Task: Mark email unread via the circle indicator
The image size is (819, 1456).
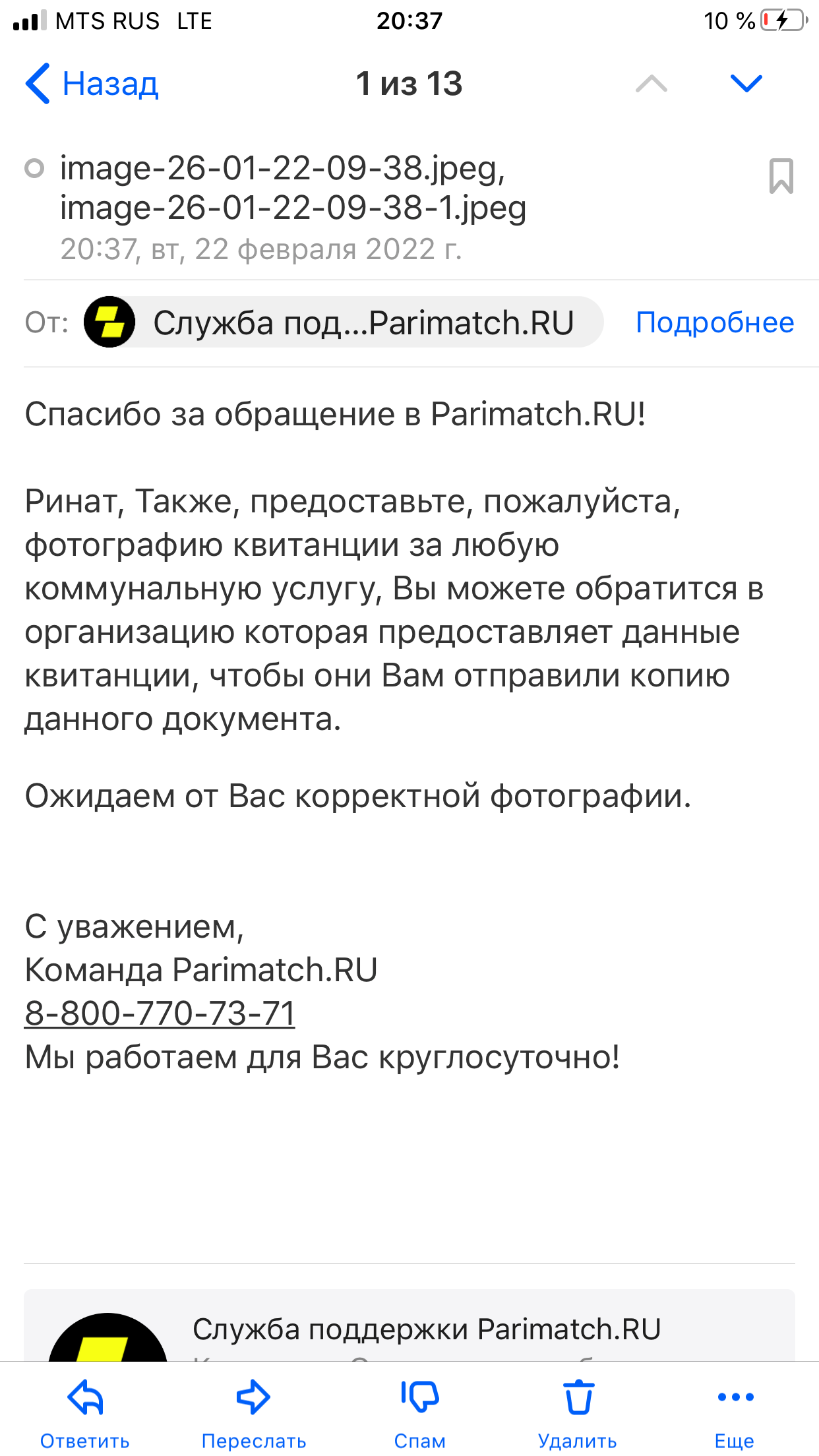Action: [x=34, y=169]
